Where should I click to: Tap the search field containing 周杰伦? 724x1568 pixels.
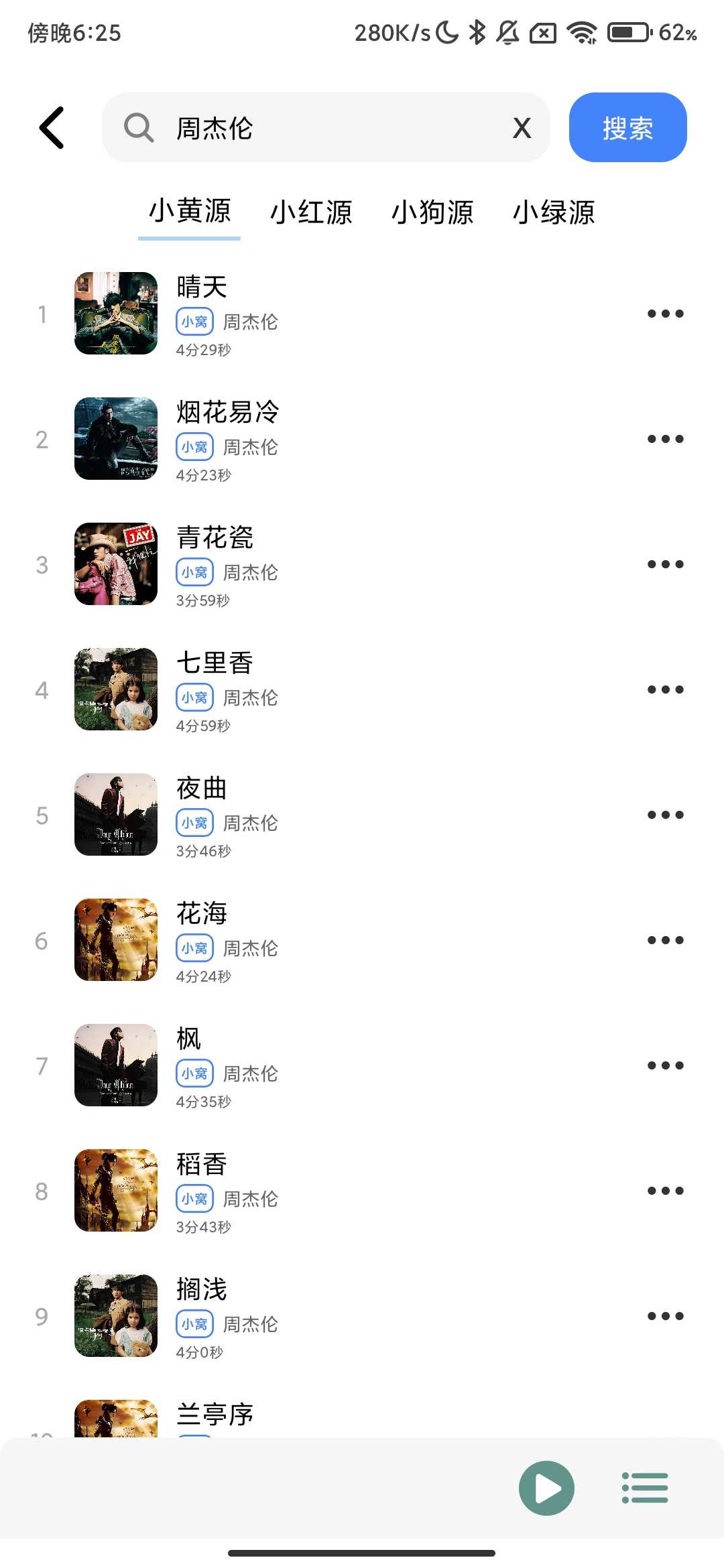pyautogui.click(x=322, y=127)
